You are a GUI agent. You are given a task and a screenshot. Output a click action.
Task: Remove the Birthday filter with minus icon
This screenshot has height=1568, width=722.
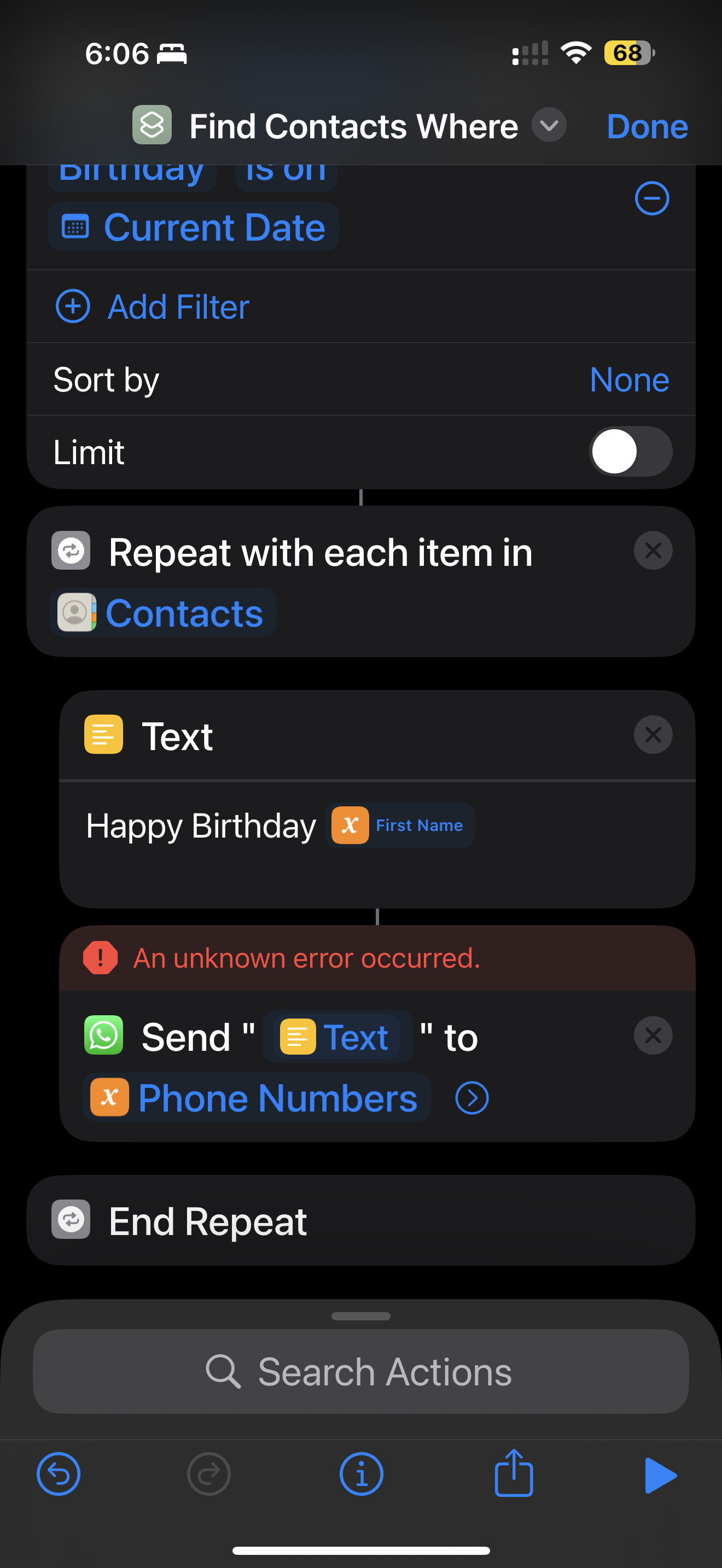point(652,198)
